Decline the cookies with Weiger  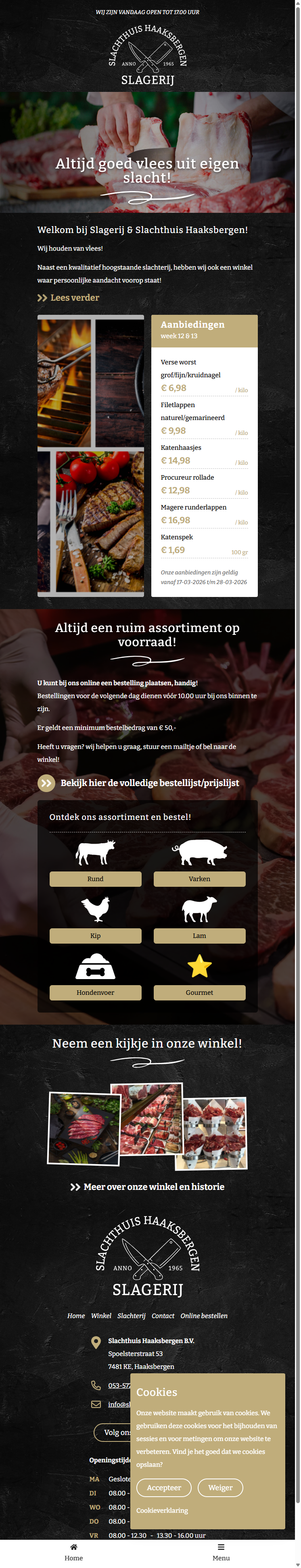click(x=220, y=1487)
